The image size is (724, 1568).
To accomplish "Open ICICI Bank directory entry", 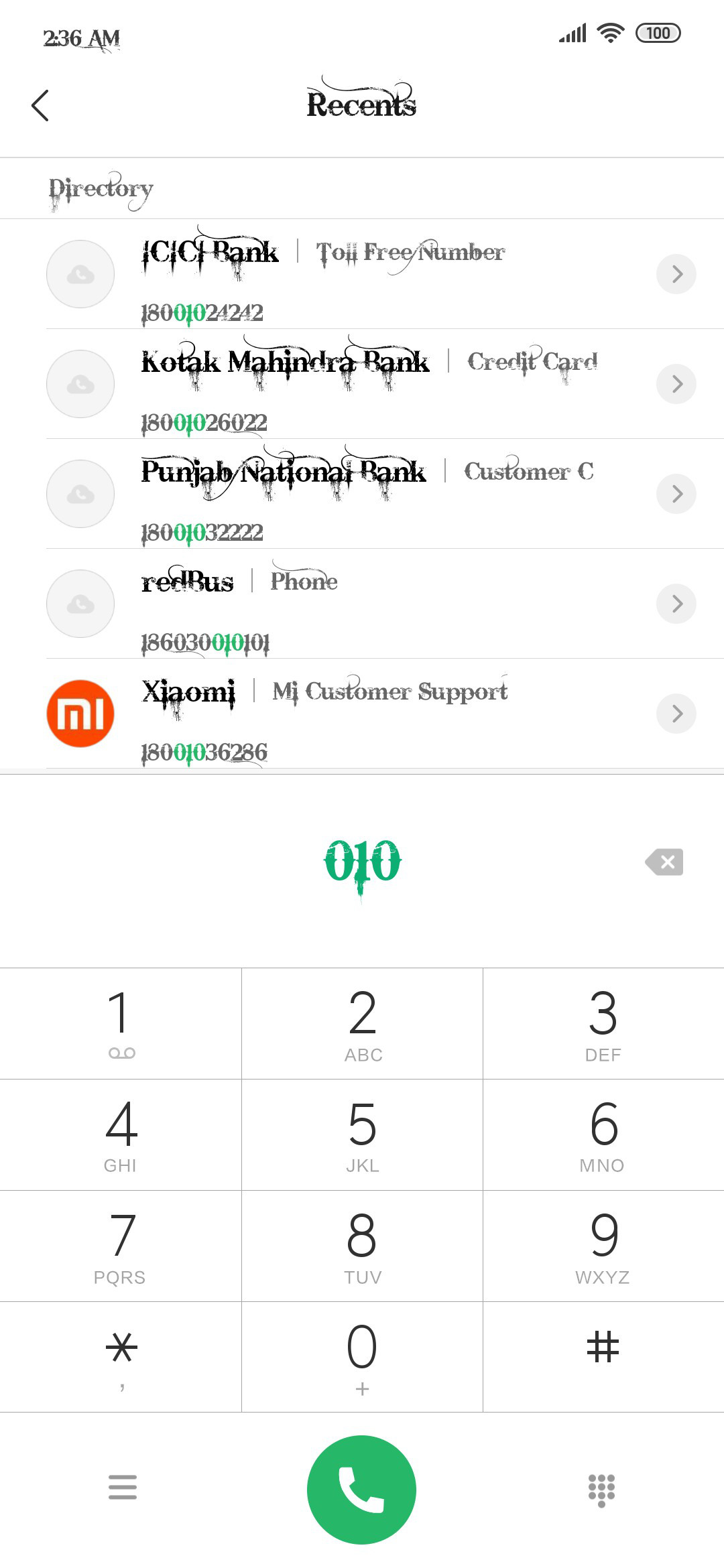I will pos(362,274).
